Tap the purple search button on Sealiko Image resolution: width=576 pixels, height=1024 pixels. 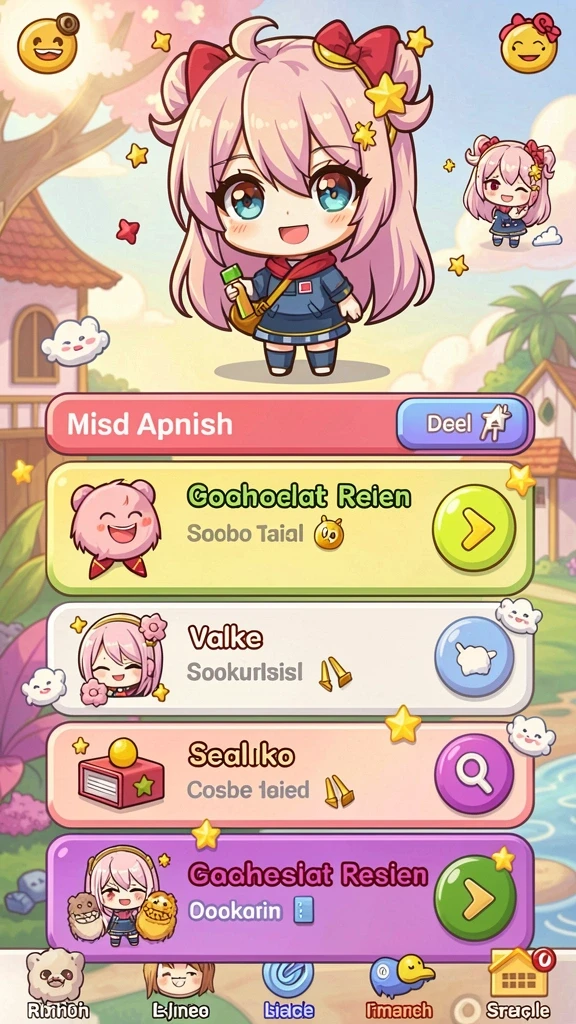(x=474, y=774)
